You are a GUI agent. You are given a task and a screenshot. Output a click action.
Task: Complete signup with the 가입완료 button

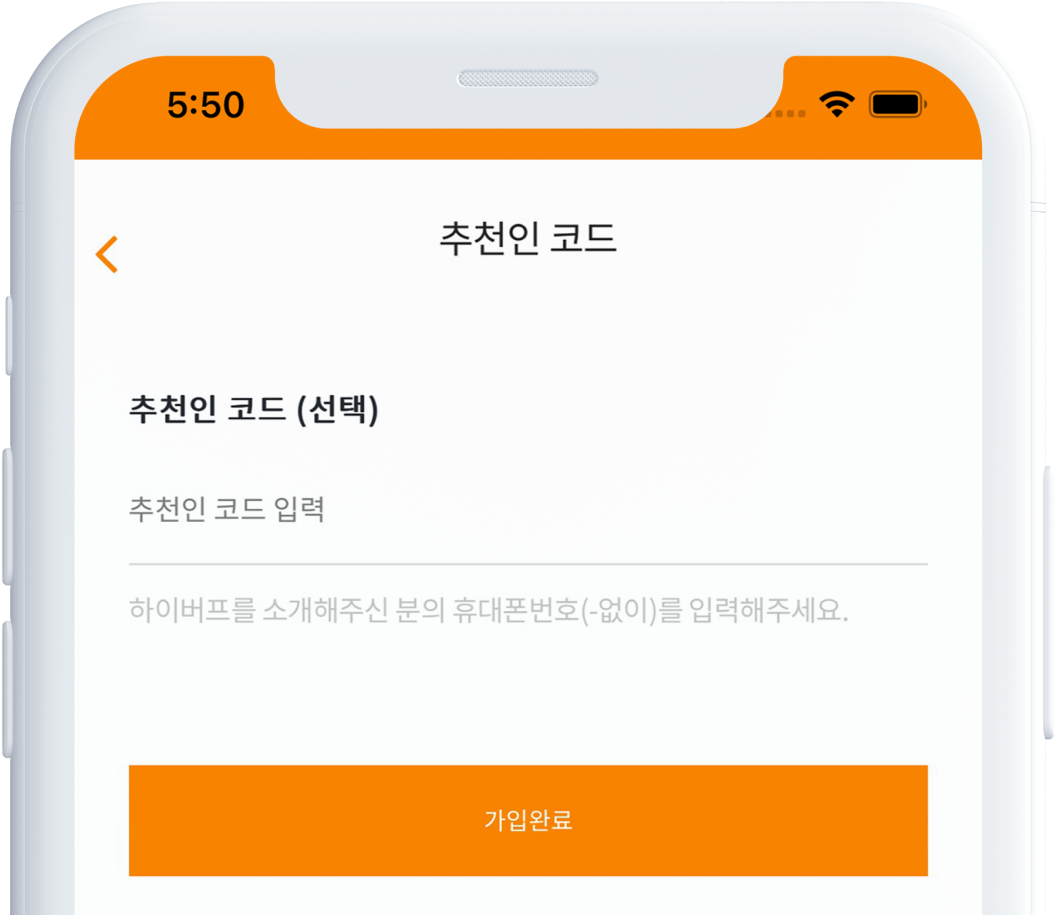[x=528, y=821]
